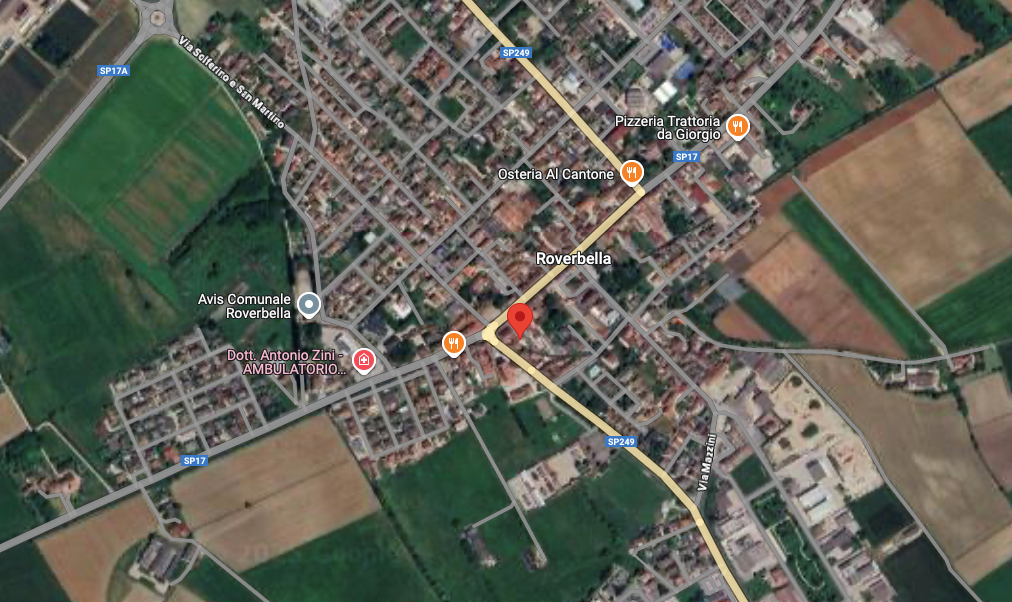Open Dott. Antonio Zini Ambulatorio pin

click(x=364, y=360)
